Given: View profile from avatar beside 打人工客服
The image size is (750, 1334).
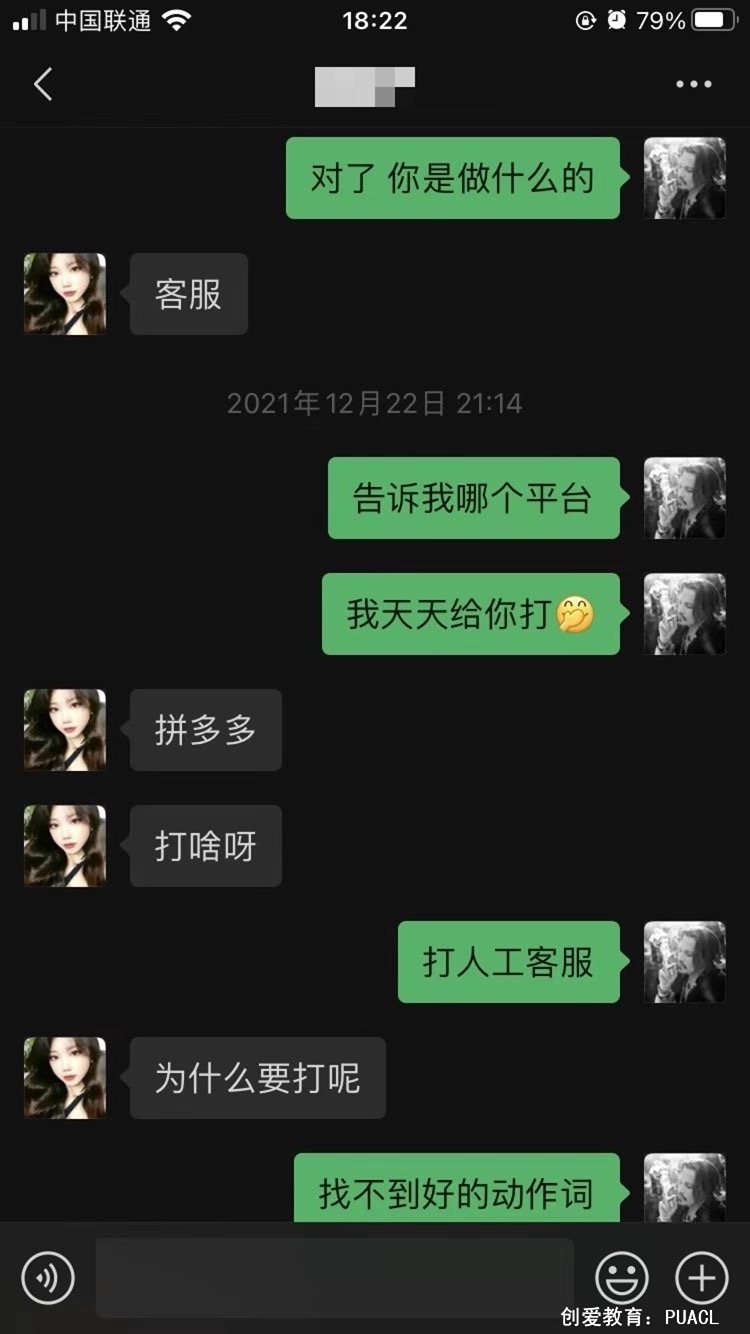Looking at the screenshot, I should pyautogui.click(x=685, y=962).
